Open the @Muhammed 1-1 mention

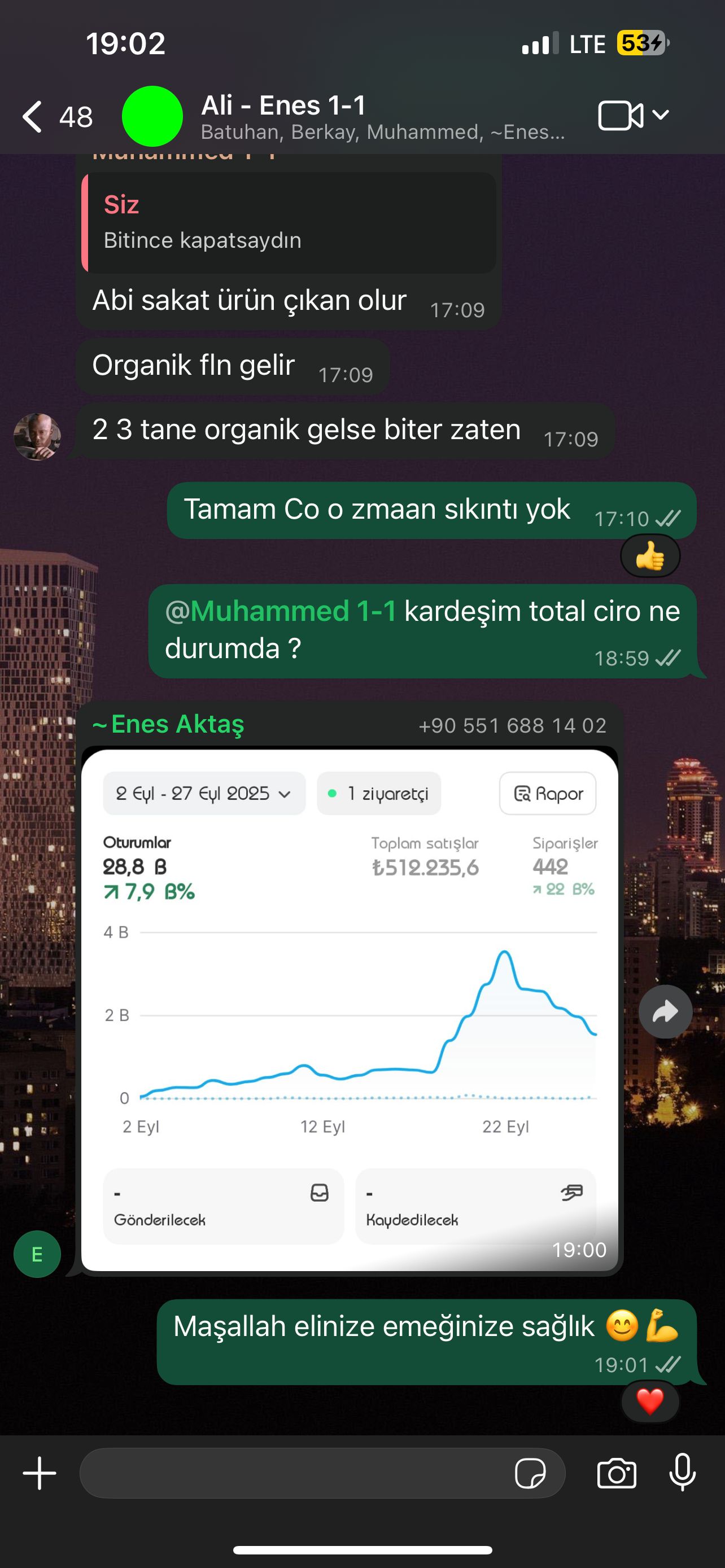point(282,611)
